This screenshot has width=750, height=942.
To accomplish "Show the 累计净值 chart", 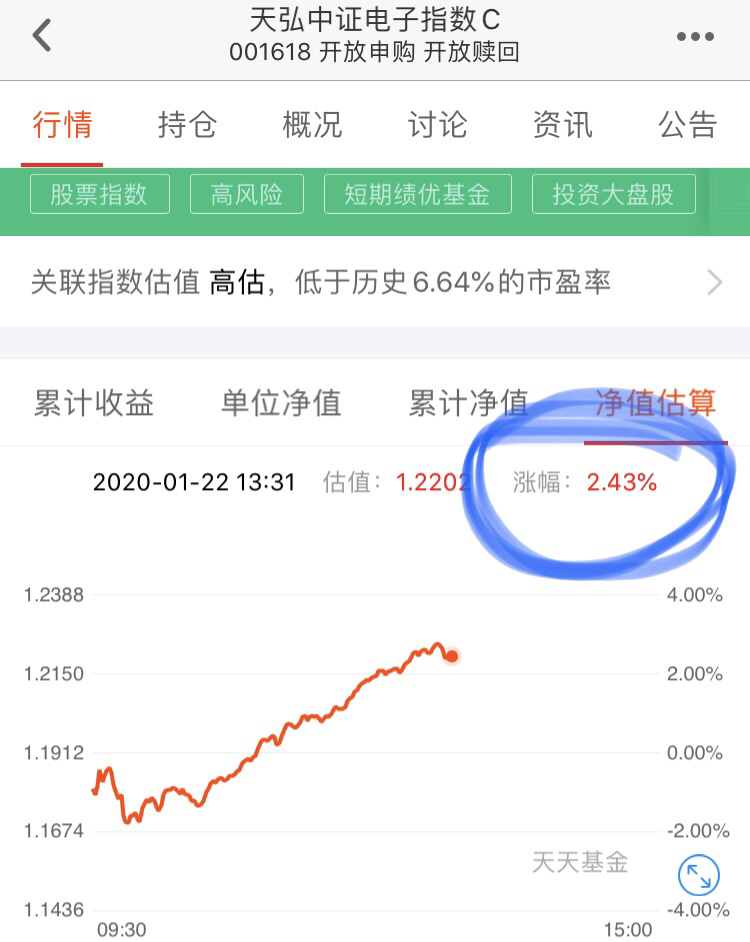I will [x=469, y=403].
